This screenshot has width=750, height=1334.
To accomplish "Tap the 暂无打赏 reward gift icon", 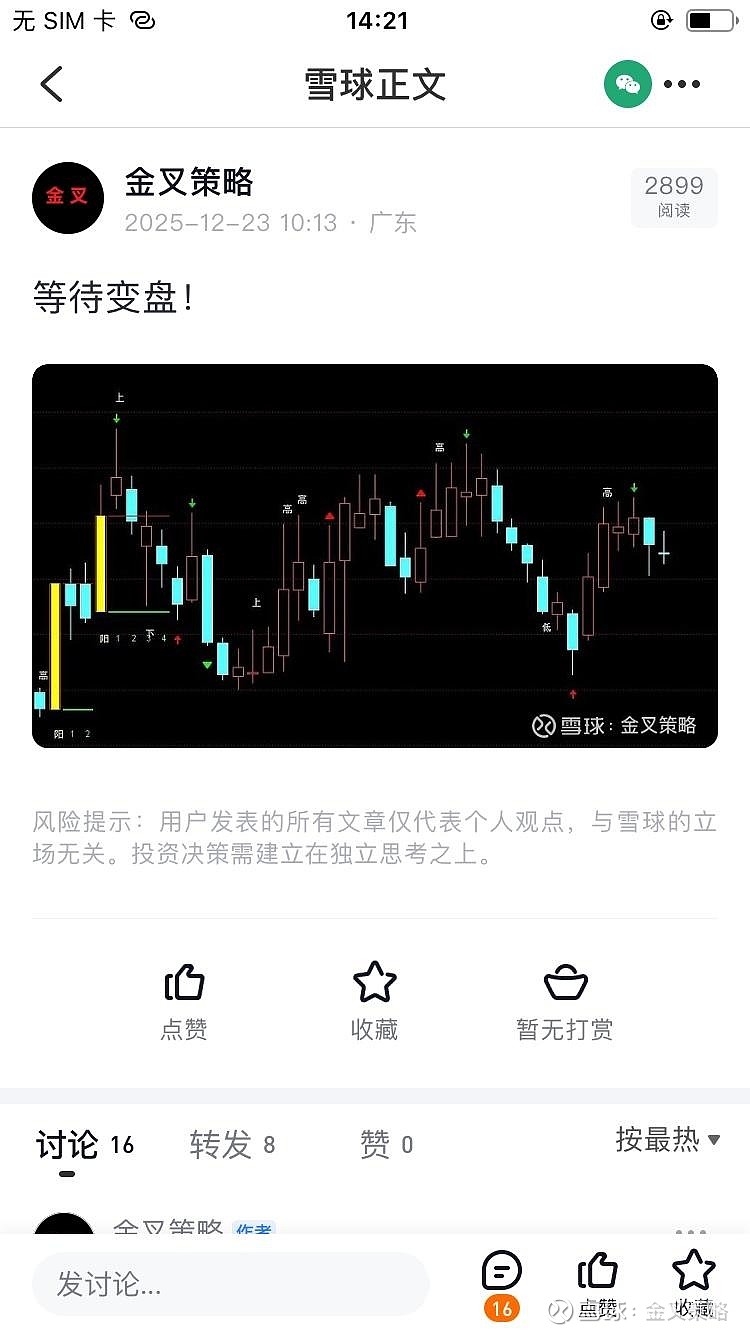I will [564, 980].
